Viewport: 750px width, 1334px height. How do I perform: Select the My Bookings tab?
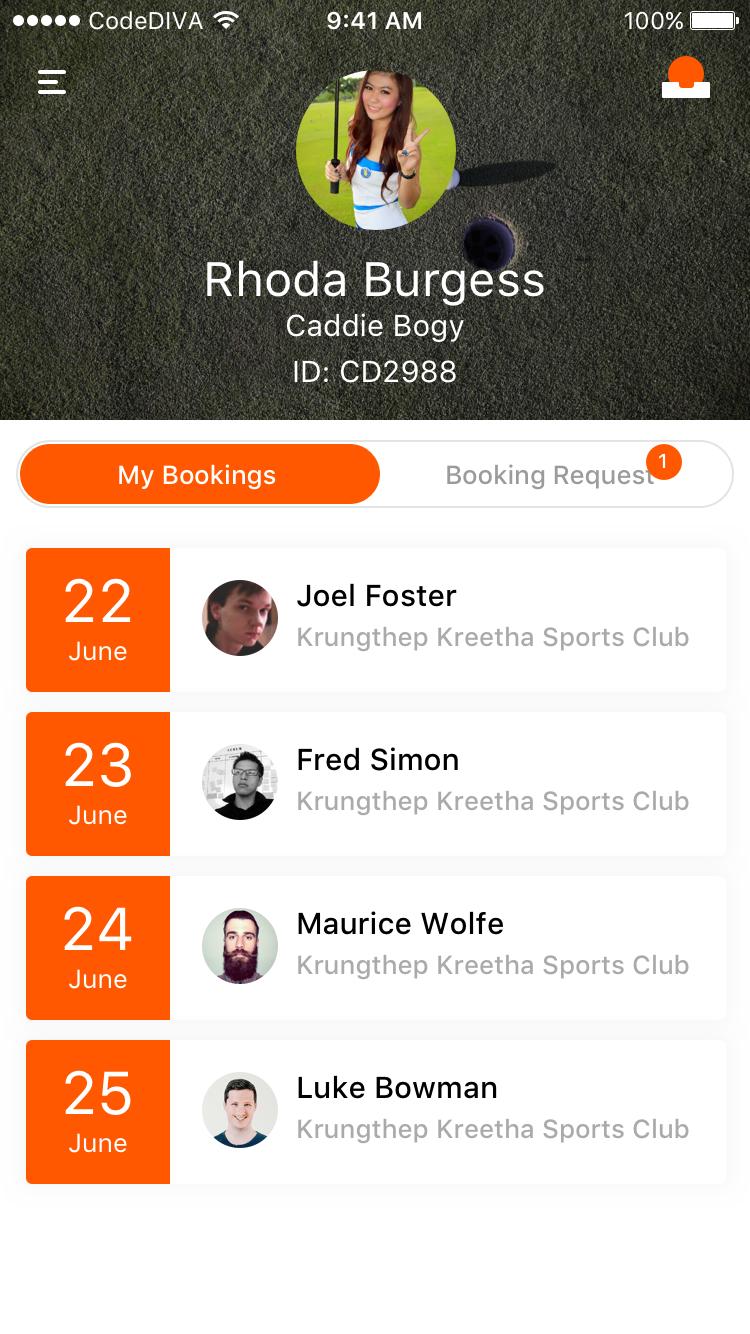pos(198,474)
